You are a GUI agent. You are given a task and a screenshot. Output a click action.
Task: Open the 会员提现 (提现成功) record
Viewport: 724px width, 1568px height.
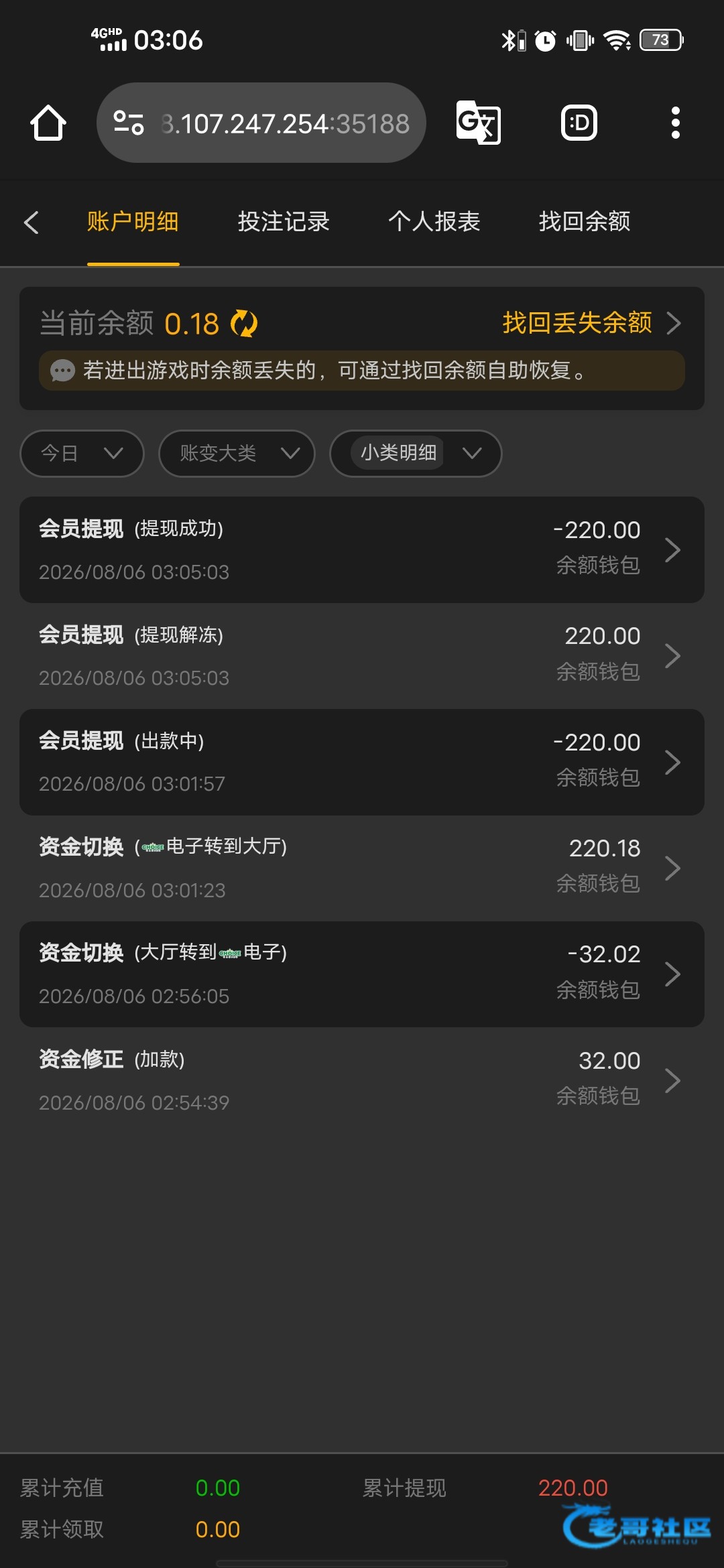tap(362, 550)
